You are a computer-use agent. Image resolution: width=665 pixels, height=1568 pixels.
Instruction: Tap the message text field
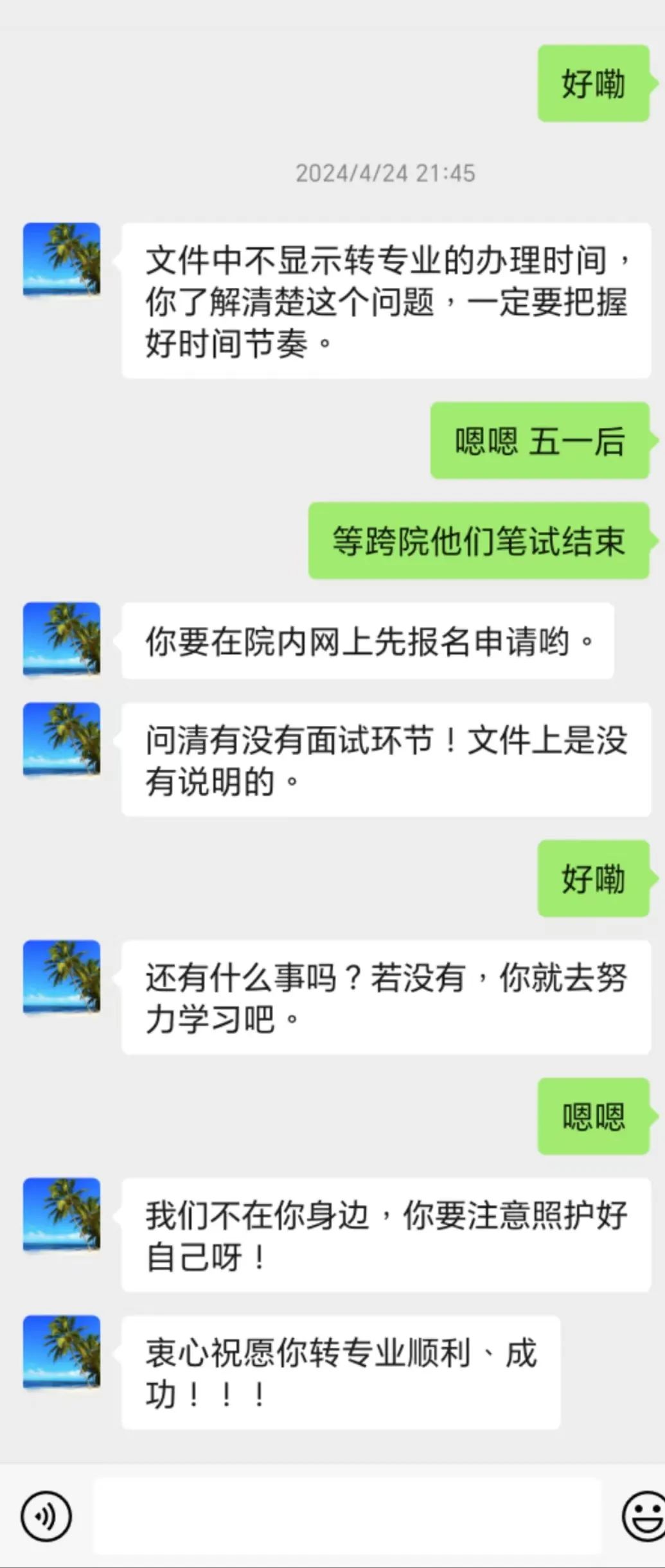pyautogui.click(x=347, y=1517)
